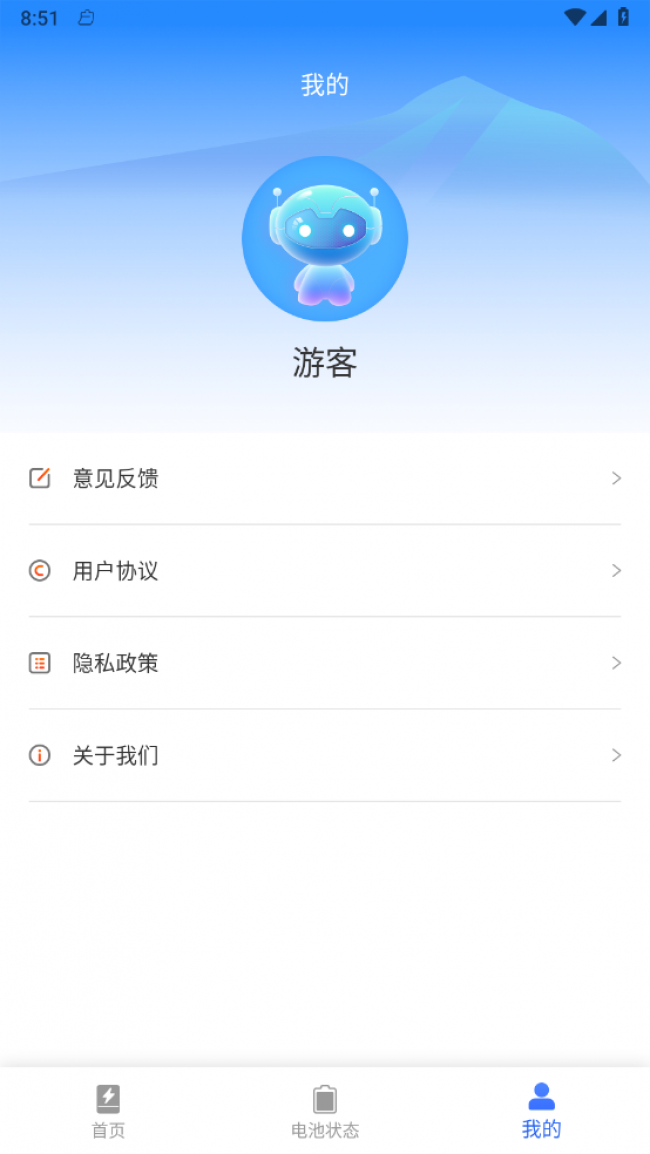Open the 意见反馈 feedback row
650x1154 pixels.
click(324, 478)
